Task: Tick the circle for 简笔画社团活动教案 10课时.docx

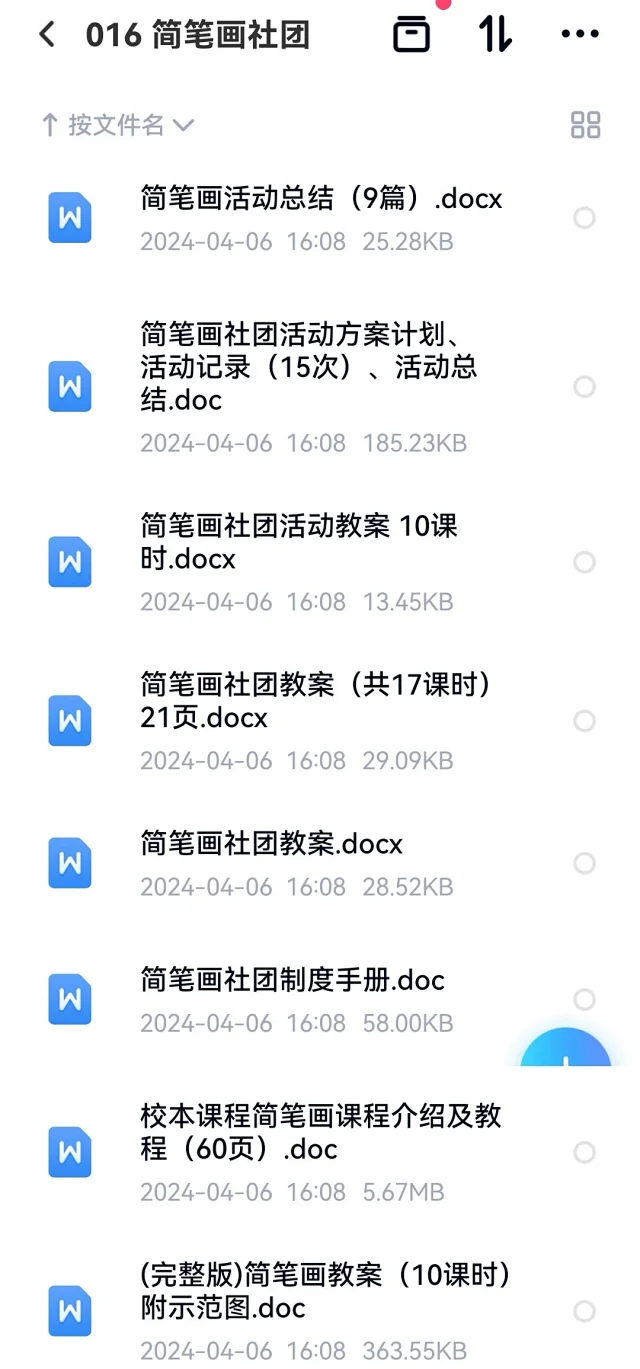Action: click(585, 562)
